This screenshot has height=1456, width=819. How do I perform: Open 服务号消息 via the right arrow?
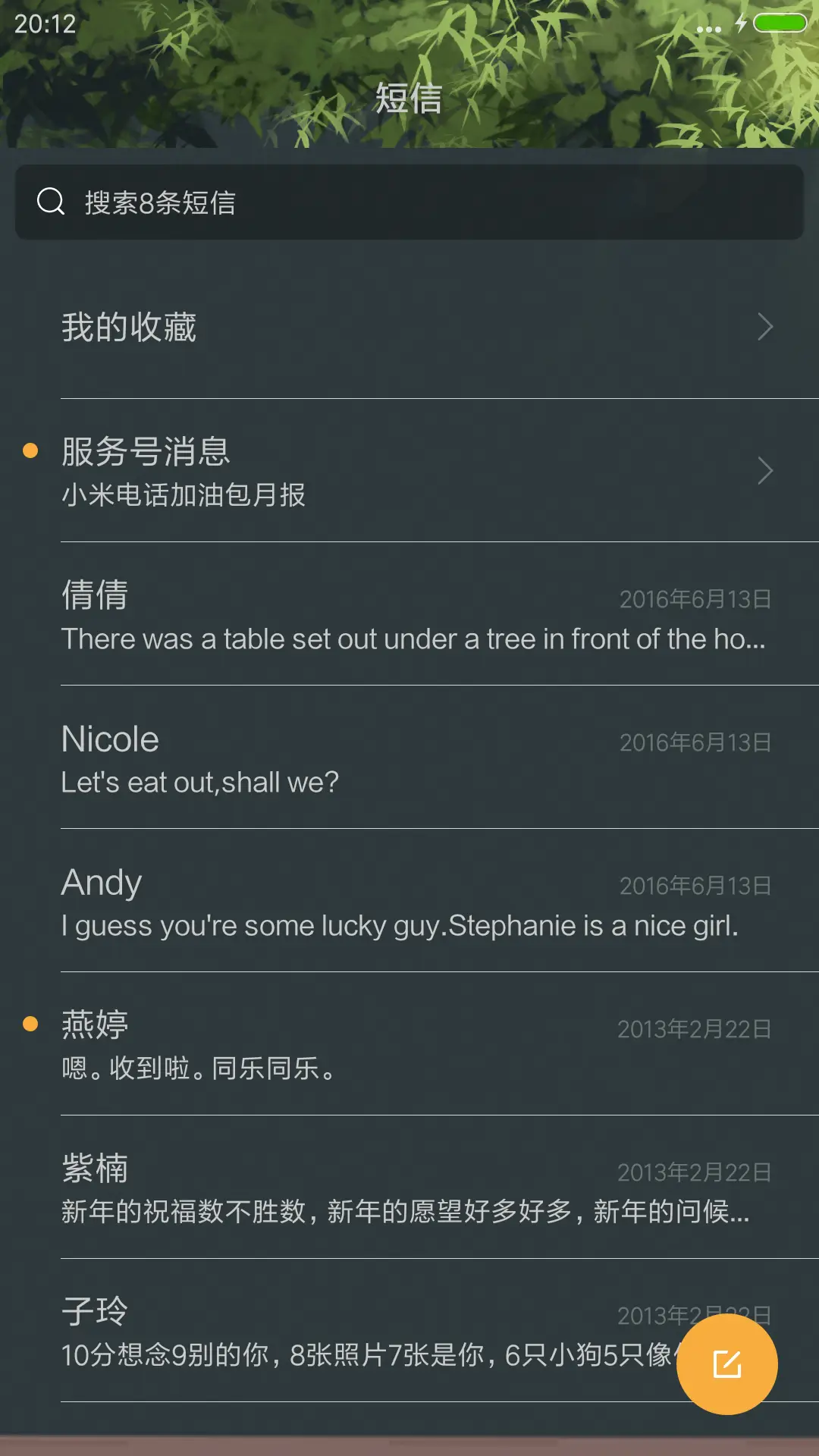[x=764, y=472]
